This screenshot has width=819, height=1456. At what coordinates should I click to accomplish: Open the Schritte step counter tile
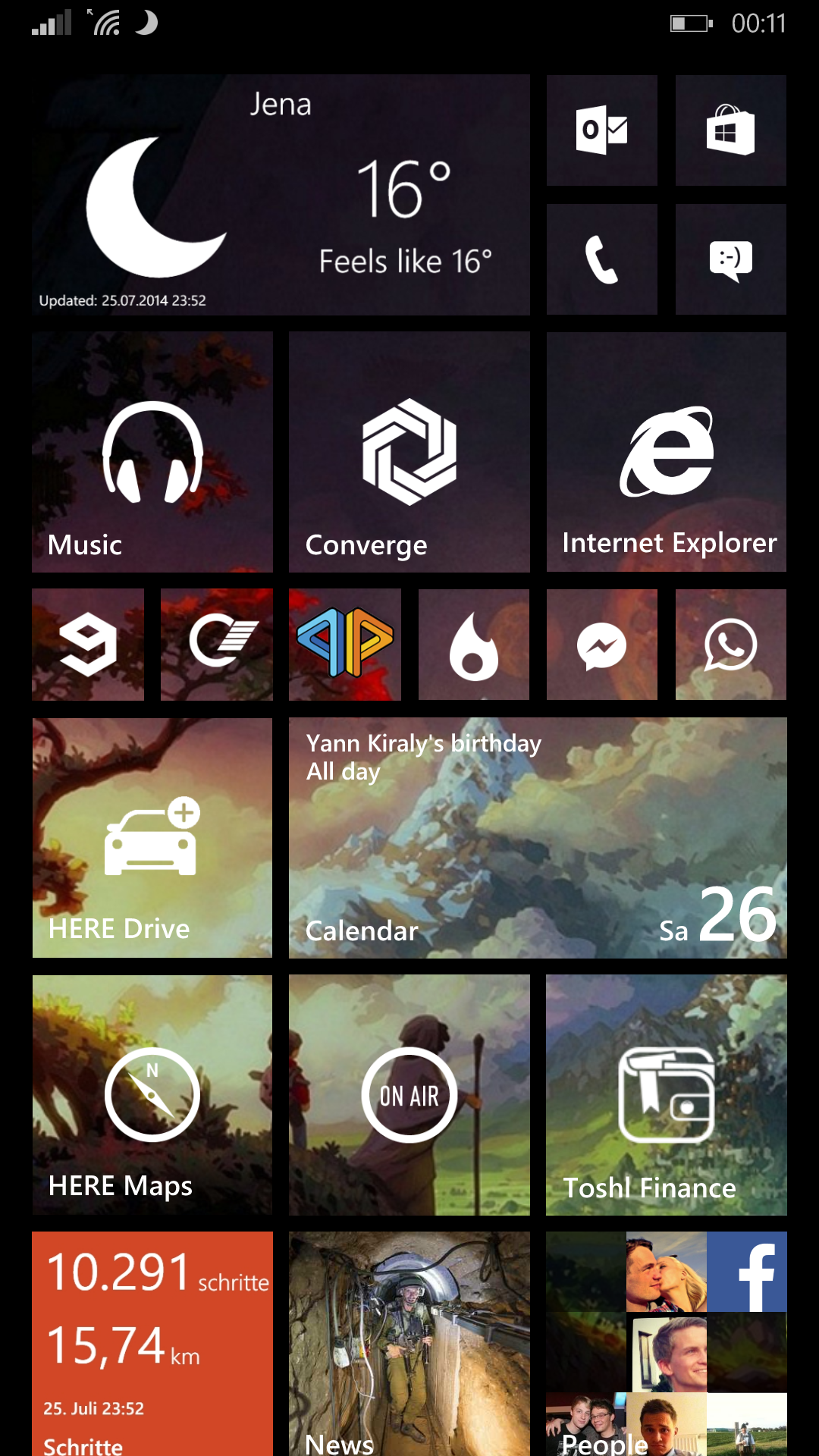152,1344
